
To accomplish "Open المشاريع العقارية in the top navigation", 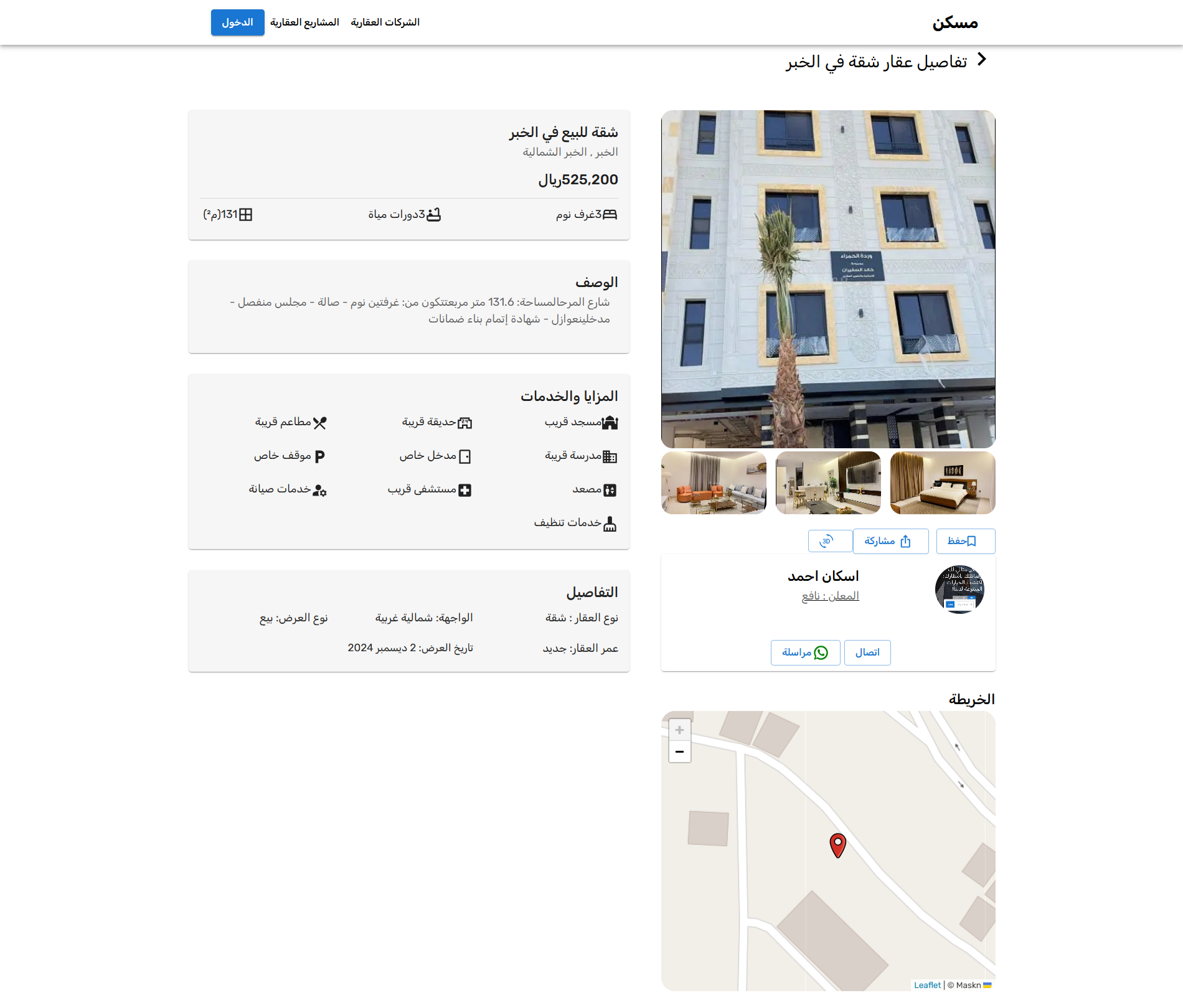I will point(304,22).
